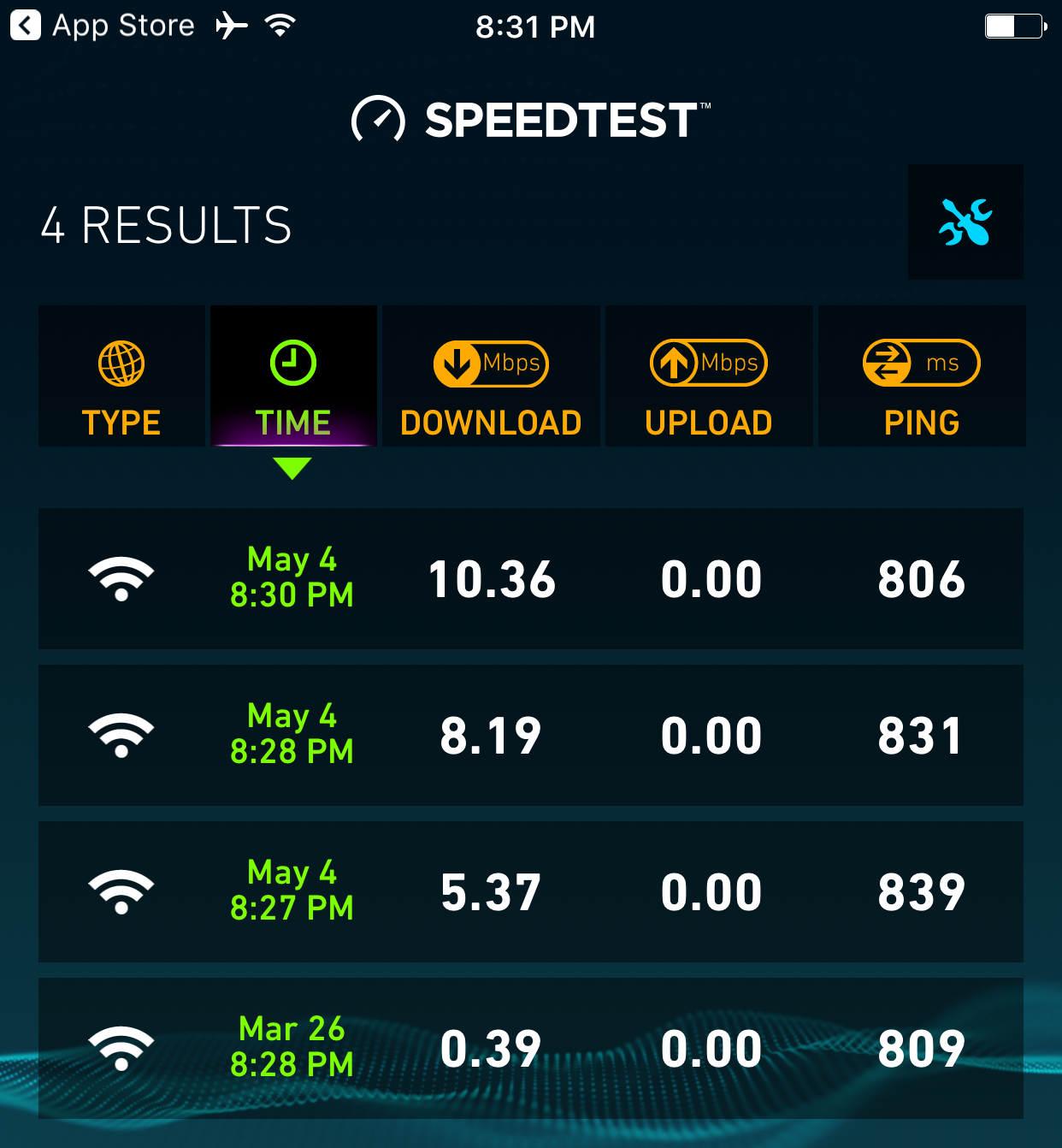Sort results by Time
Viewport: 1062px width, 1148px height.
click(293, 377)
